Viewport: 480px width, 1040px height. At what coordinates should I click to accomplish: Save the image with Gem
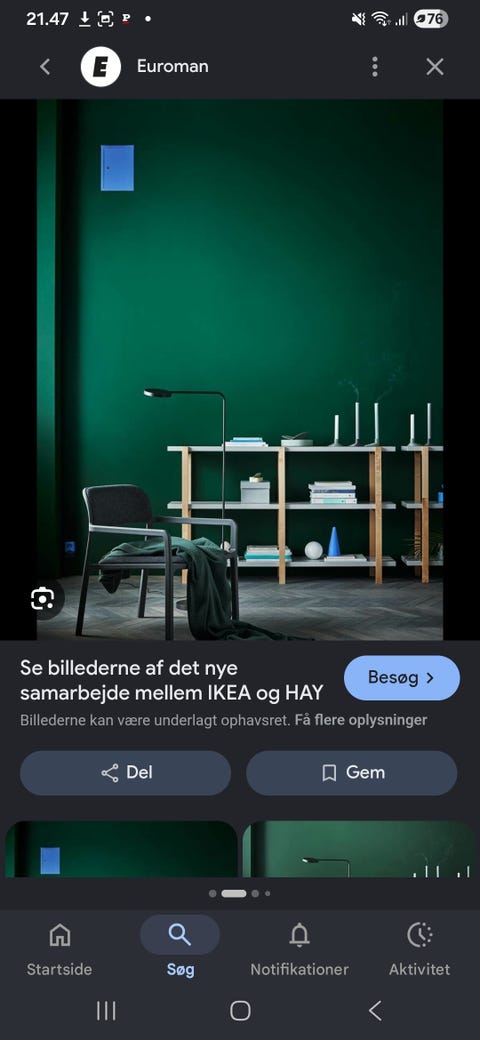(x=351, y=773)
